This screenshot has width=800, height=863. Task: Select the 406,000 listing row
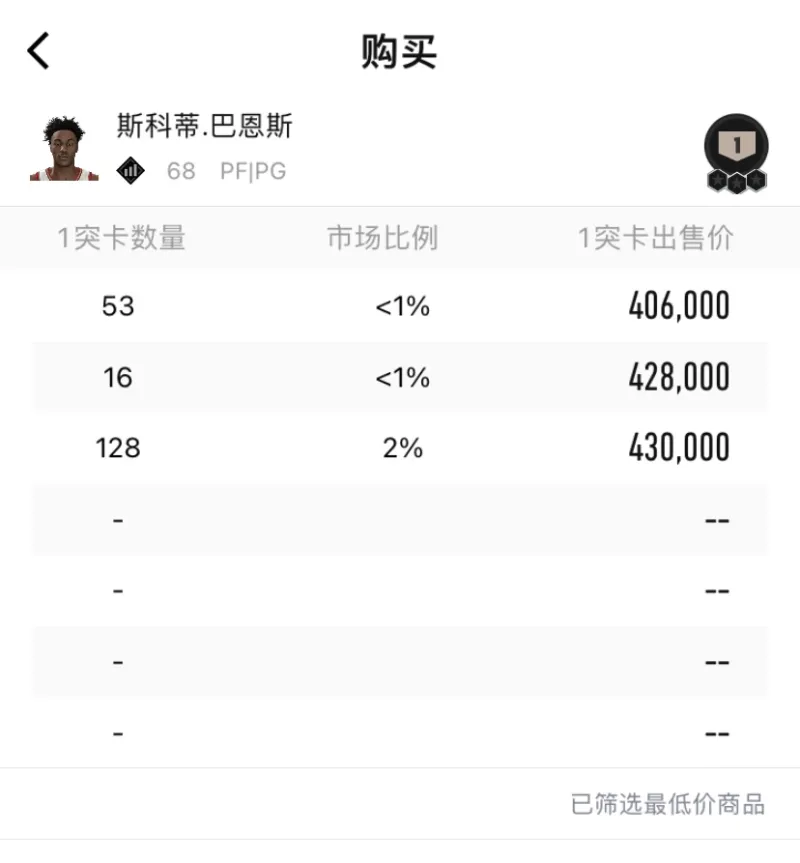point(400,306)
